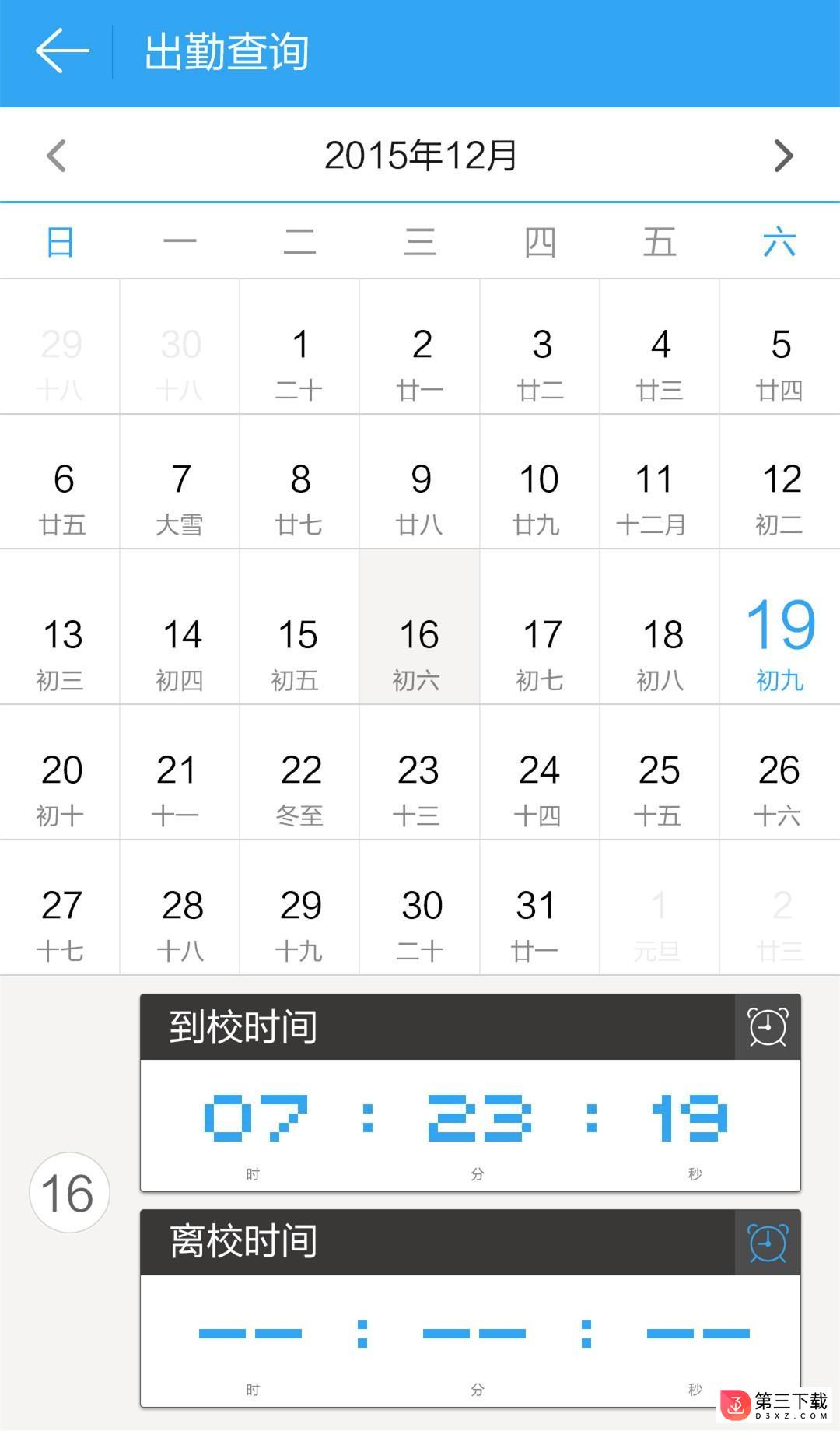Tap alarm clock icon beside 离校时间
840x1431 pixels.
click(768, 1242)
